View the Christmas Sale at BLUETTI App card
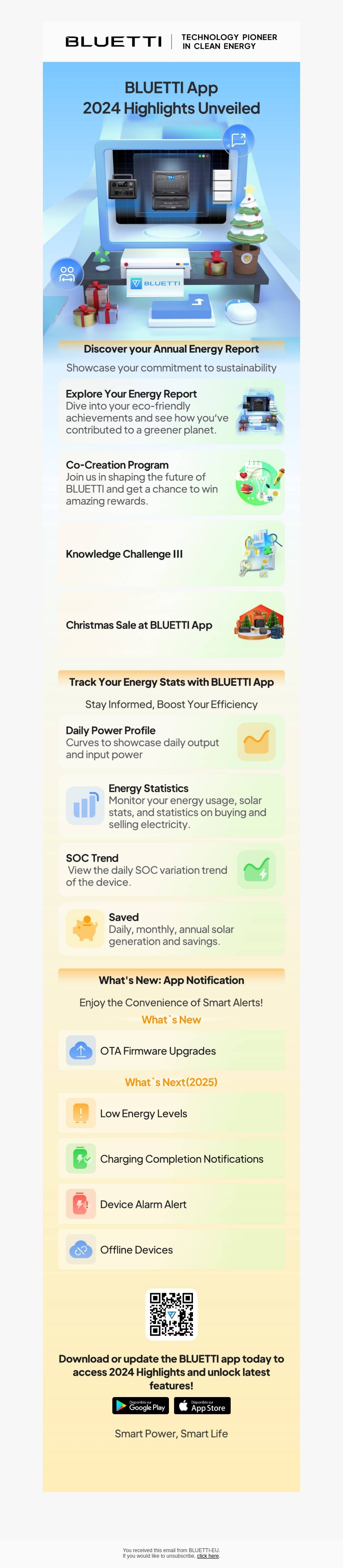 pyautogui.click(x=171, y=625)
